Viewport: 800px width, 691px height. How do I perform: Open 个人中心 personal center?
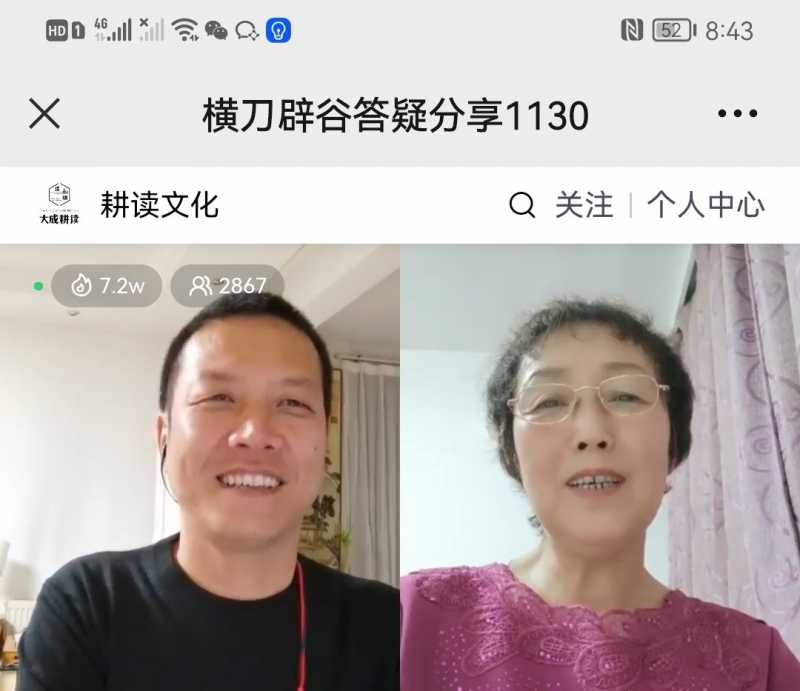[705, 206]
